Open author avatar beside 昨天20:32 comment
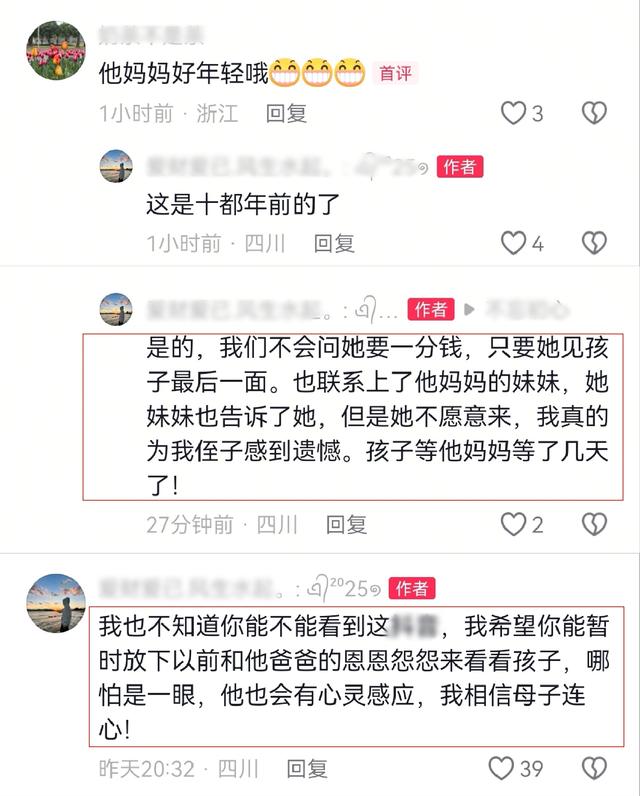Viewport: 640px width, 796px height. [x=56, y=603]
